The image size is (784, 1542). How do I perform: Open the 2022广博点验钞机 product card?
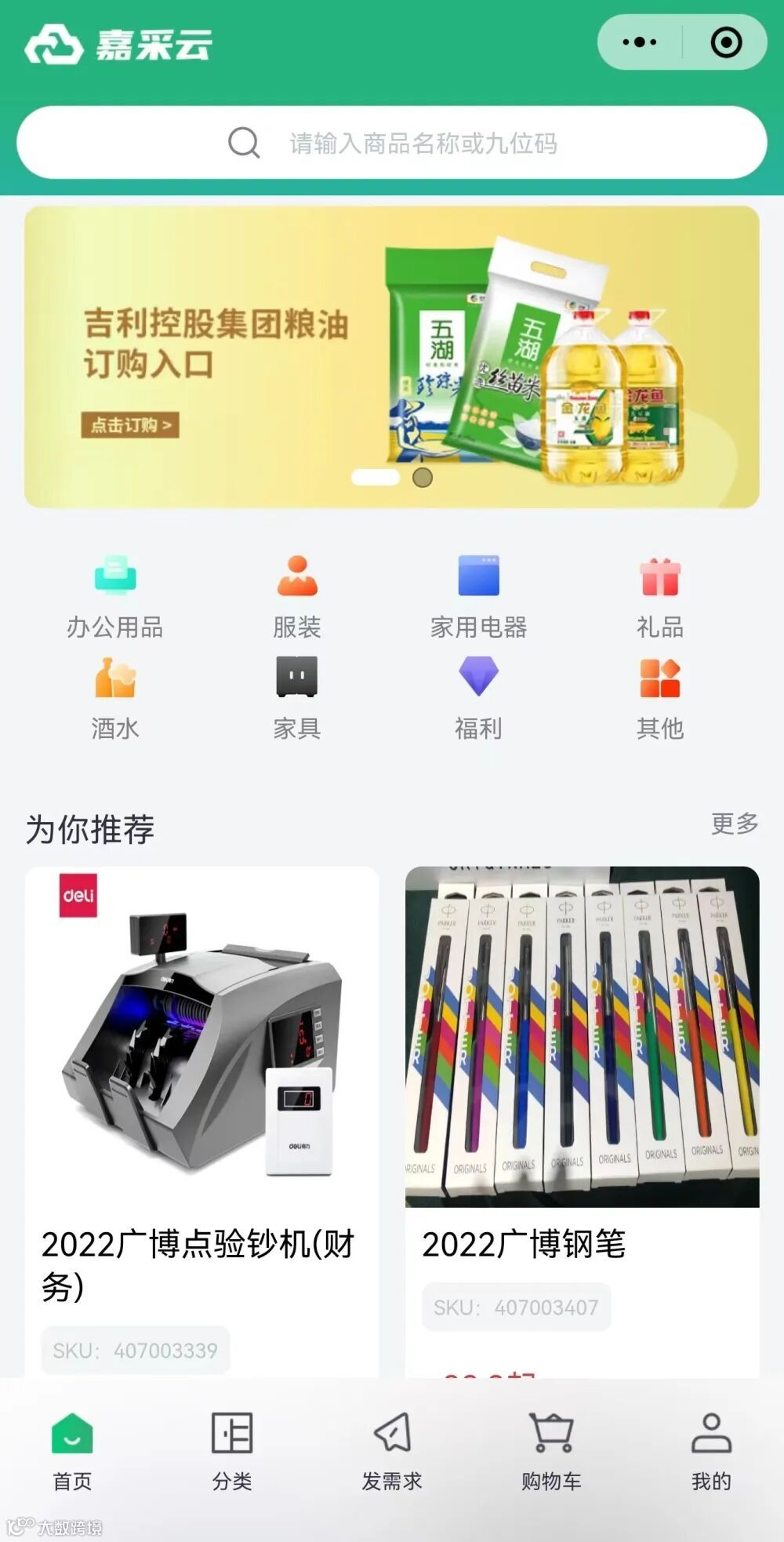201,1122
